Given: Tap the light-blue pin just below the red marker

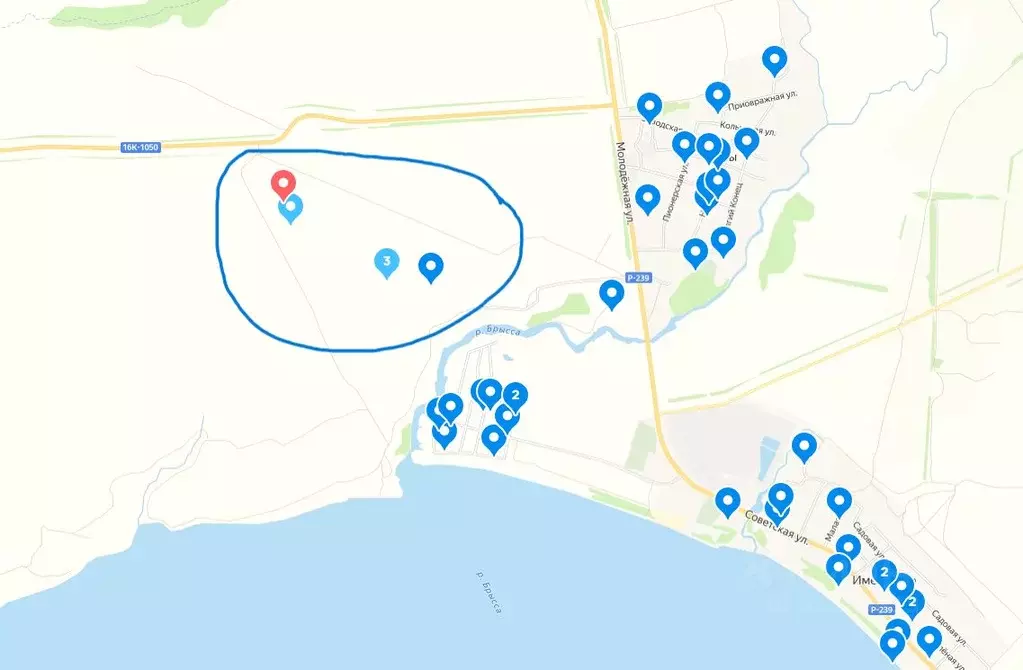Looking at the screenshot, I should coord(291,208).
